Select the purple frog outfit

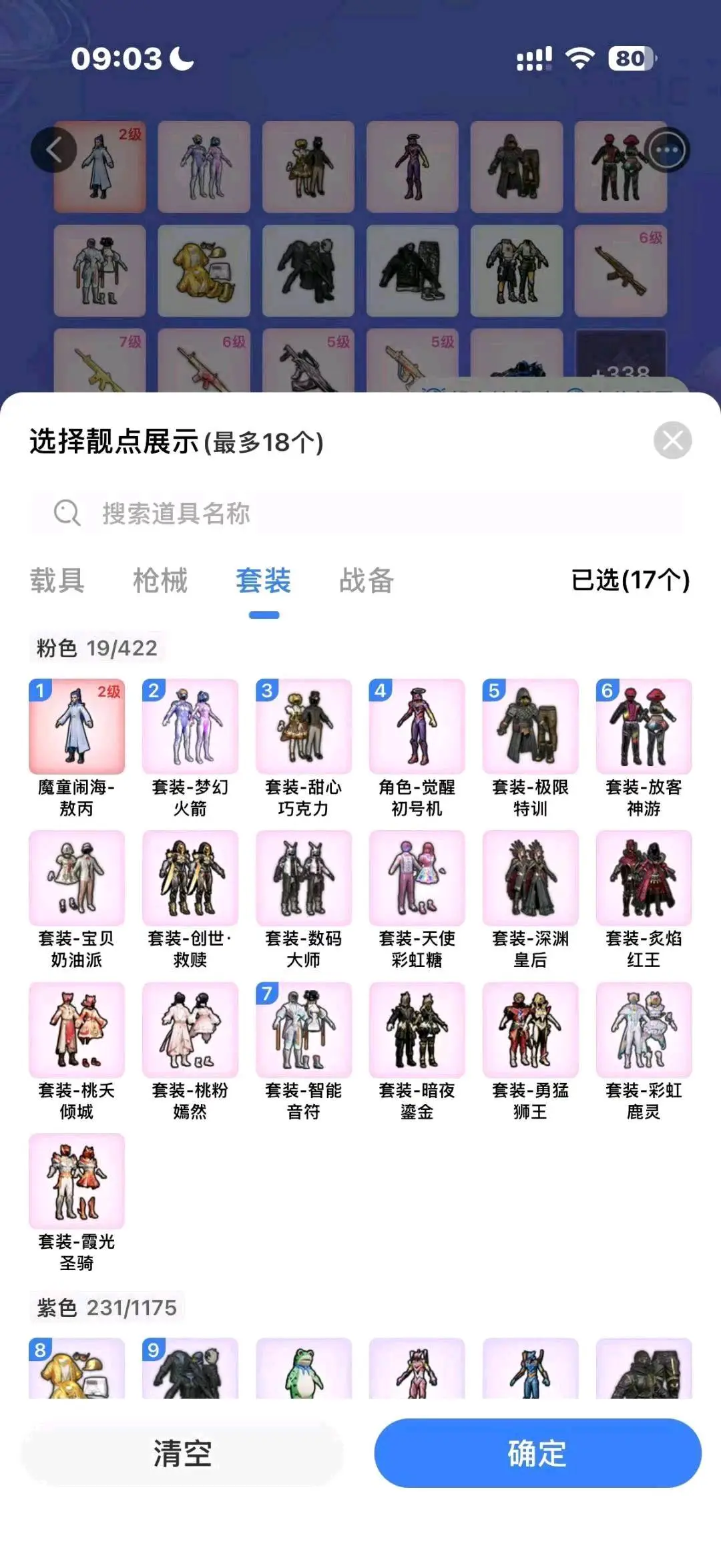coord(304,1369)
